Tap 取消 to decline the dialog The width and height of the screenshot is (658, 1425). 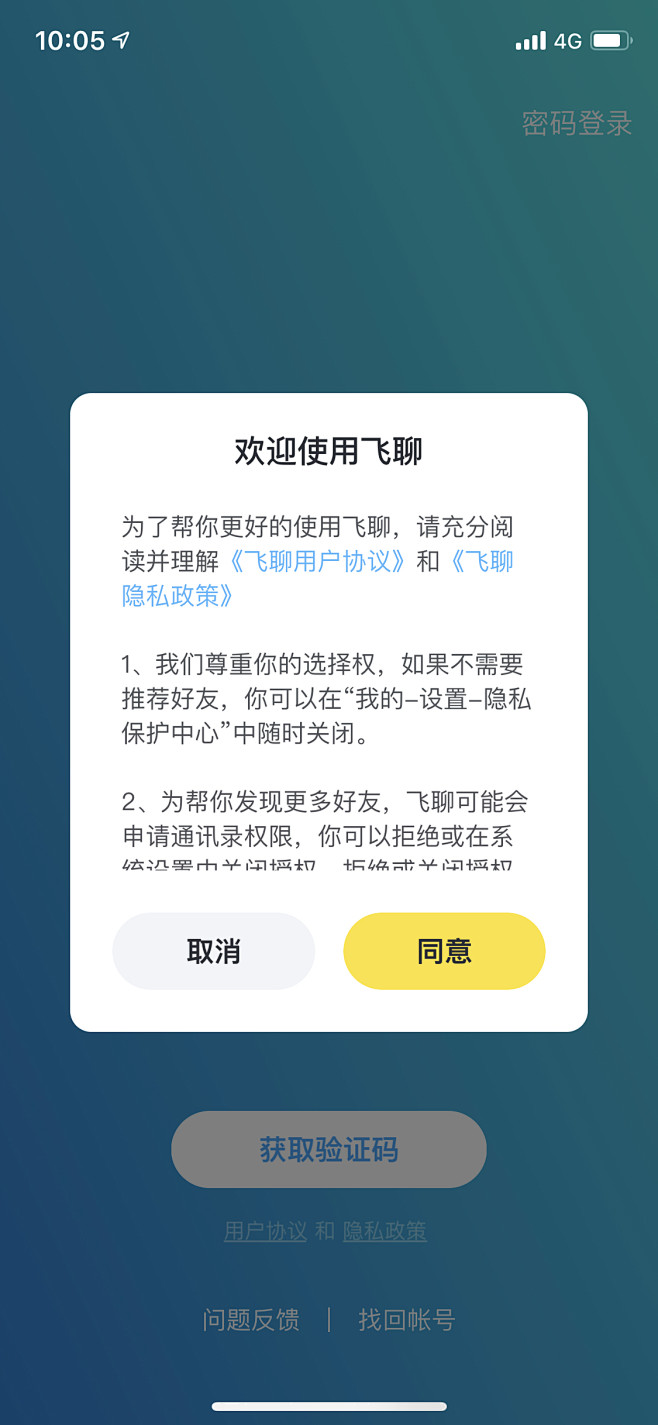pyautogui.click(x=213, y=951)
